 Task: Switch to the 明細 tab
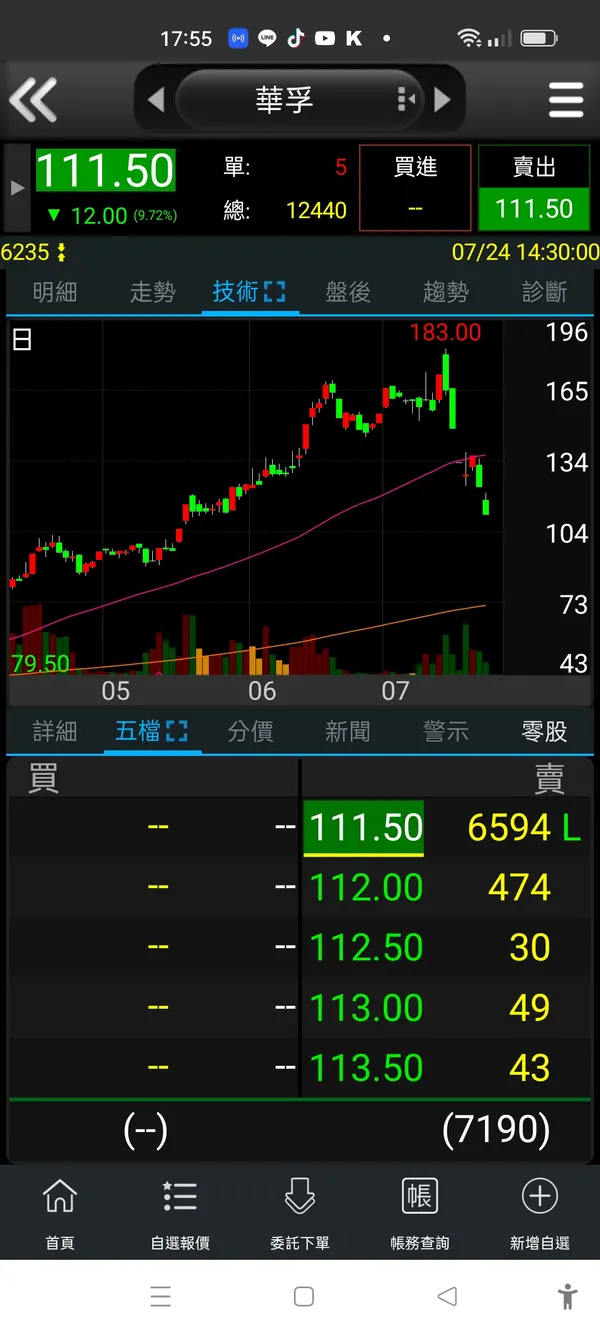(55, 292)
